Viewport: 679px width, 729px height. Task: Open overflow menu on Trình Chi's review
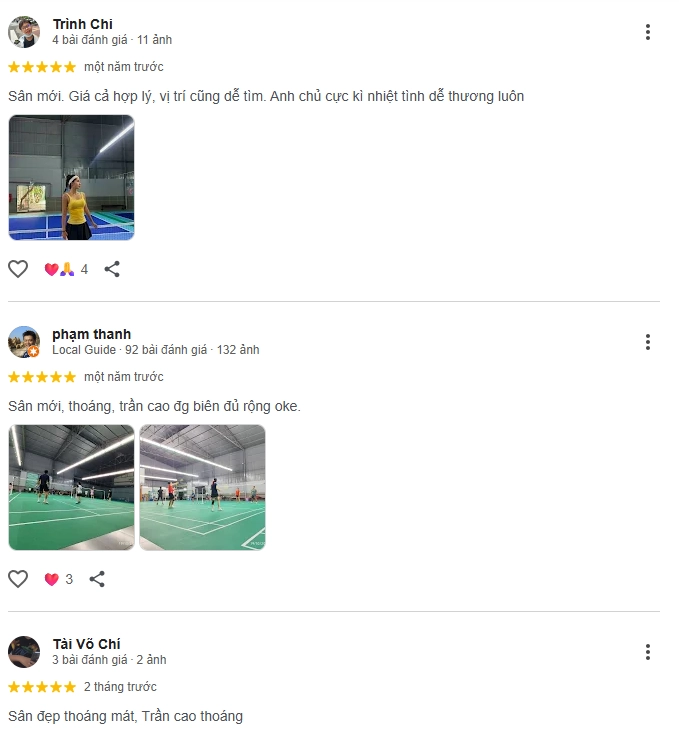(x=647, y=32)
